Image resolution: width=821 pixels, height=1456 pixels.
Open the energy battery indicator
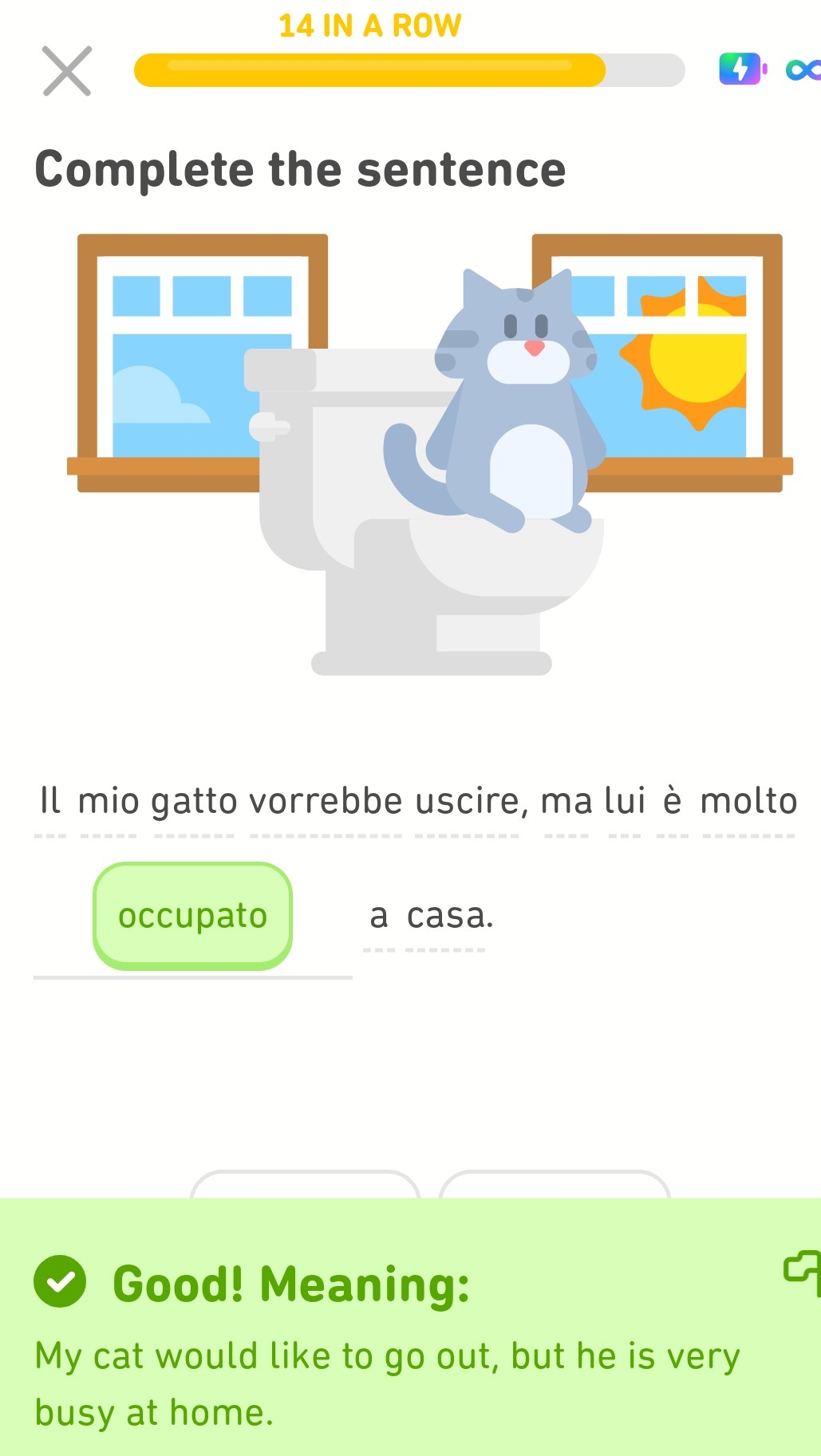click(x=742, y=69)
